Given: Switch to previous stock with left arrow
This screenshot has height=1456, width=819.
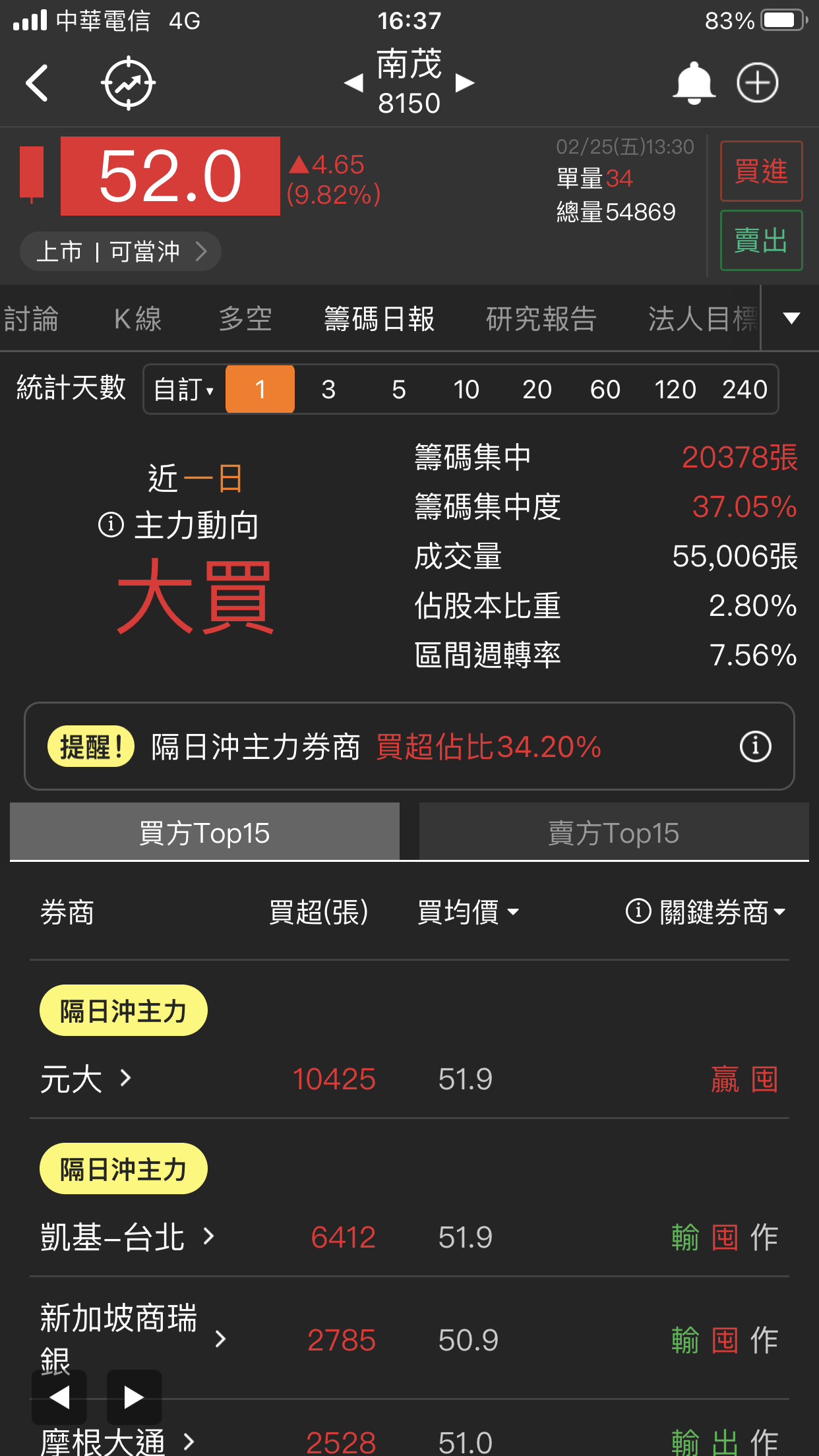Looking at the screenshot, I should coord(354,83).
